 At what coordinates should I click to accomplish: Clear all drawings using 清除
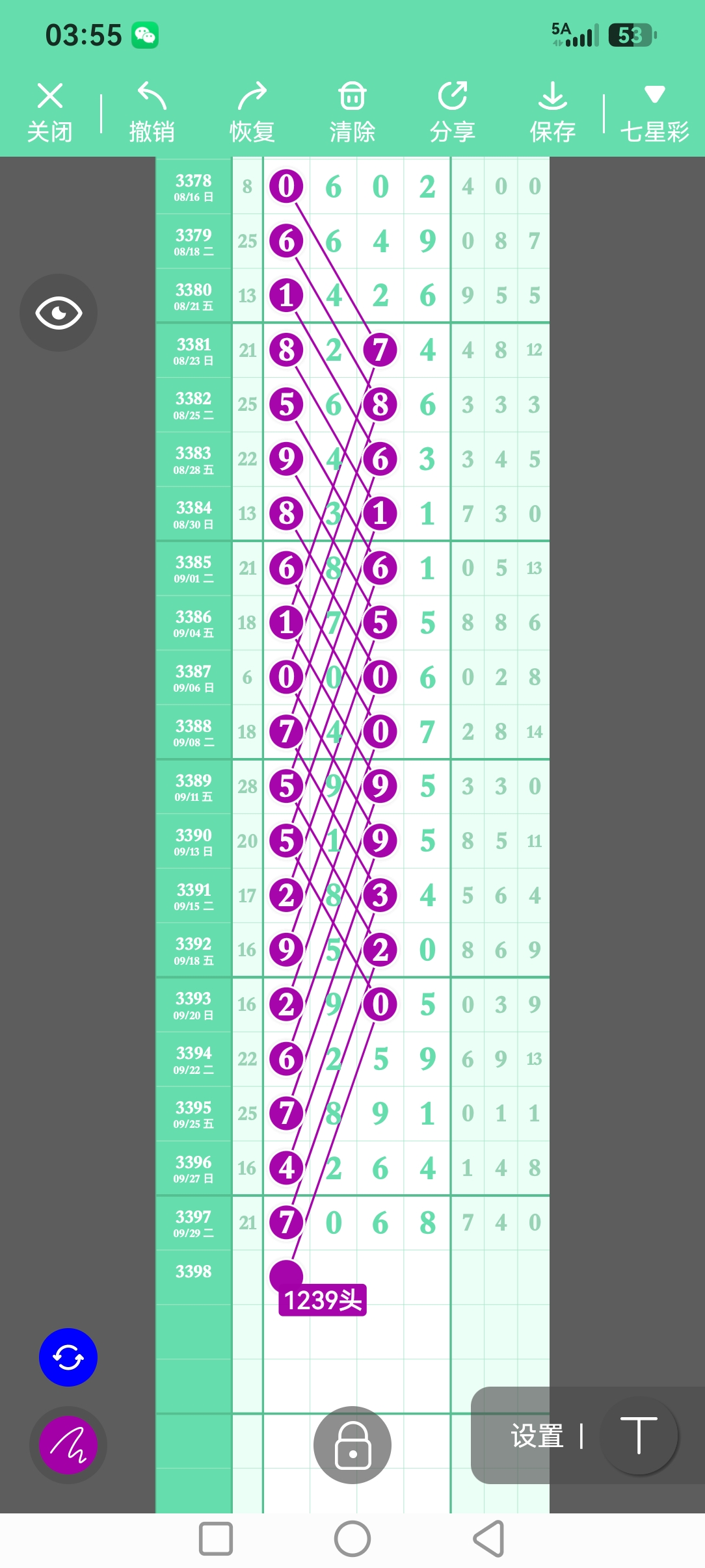pos(352,112)
